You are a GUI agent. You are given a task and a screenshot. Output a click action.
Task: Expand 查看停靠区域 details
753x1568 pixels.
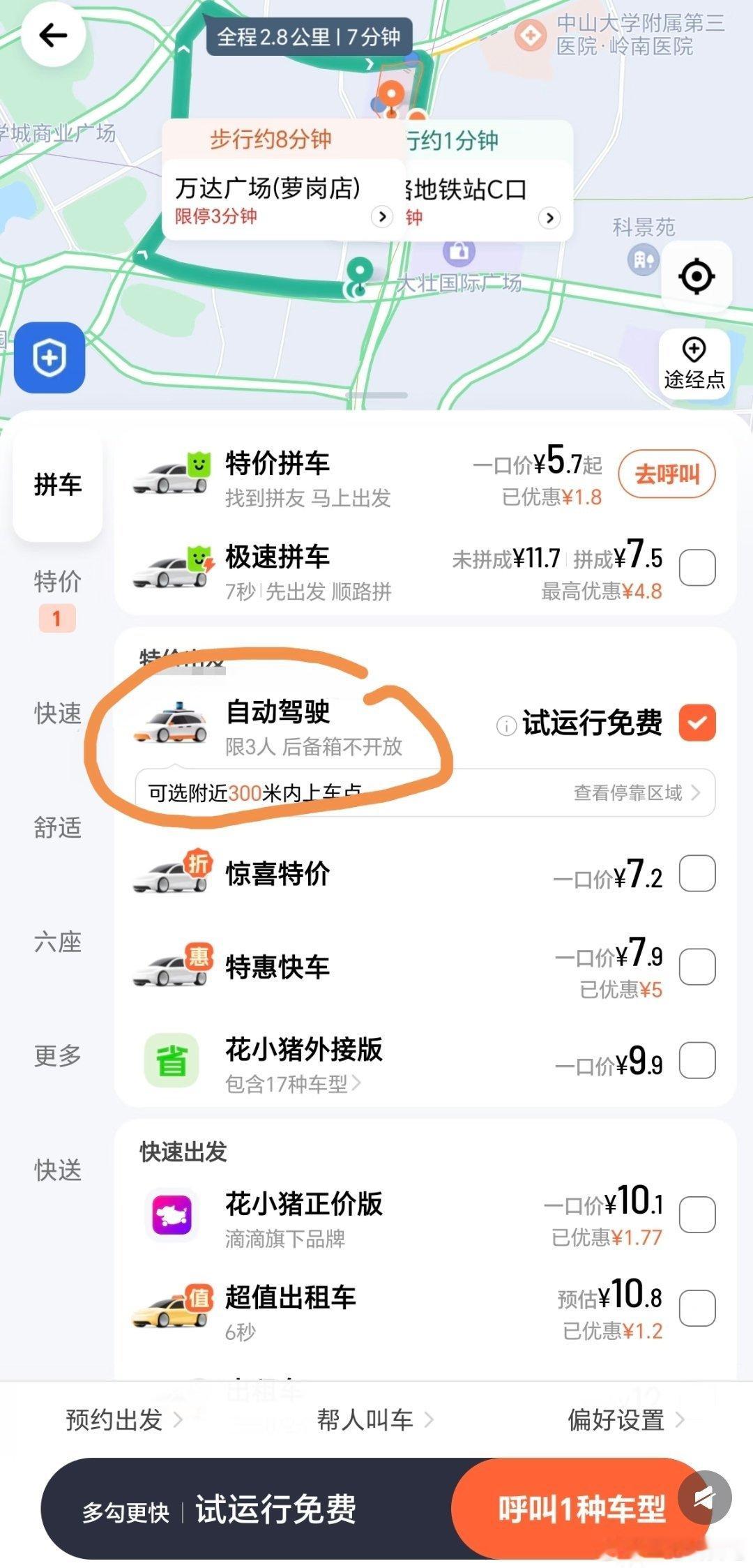[626, 794]
